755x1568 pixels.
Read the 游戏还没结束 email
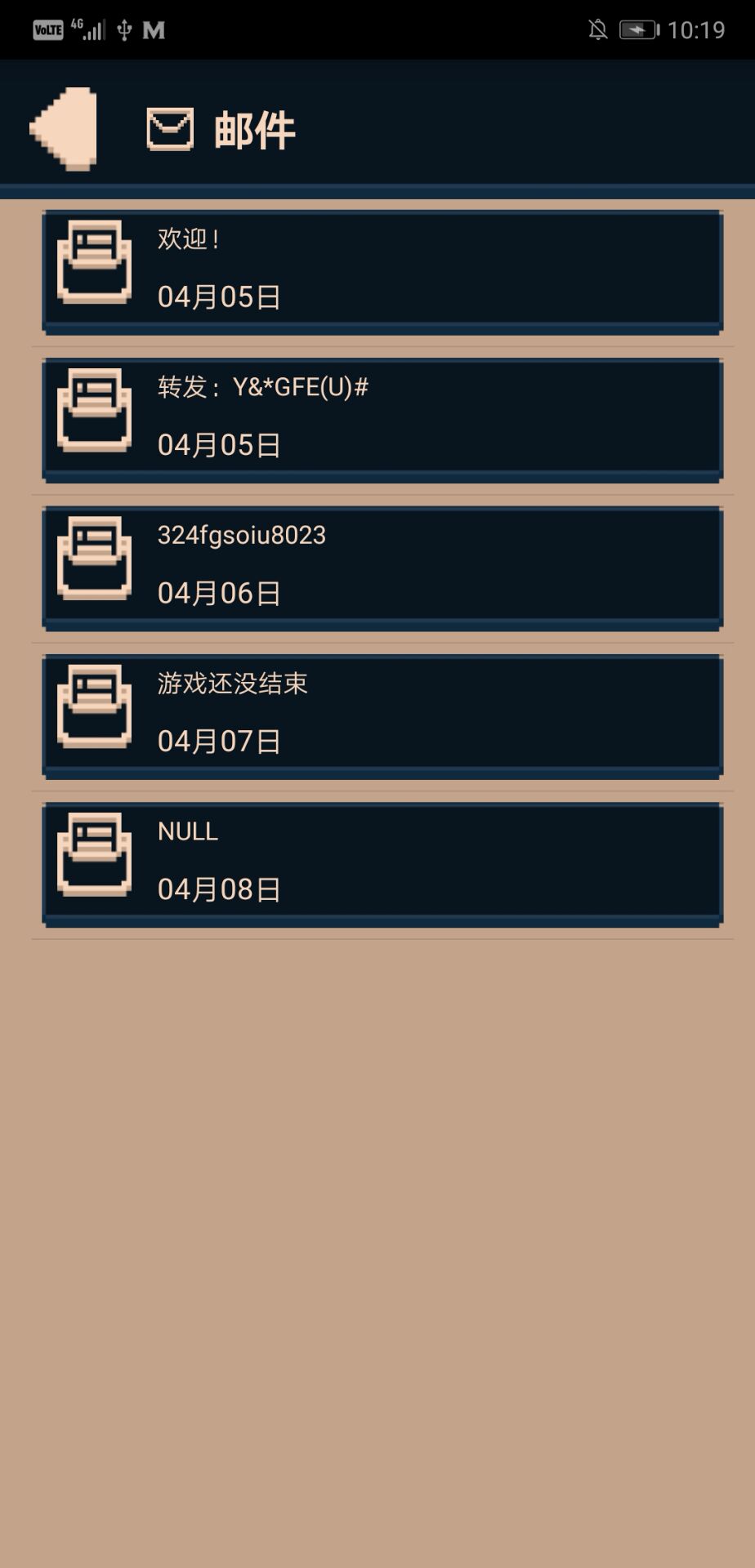pyautogui.click(x=382, y=714)
